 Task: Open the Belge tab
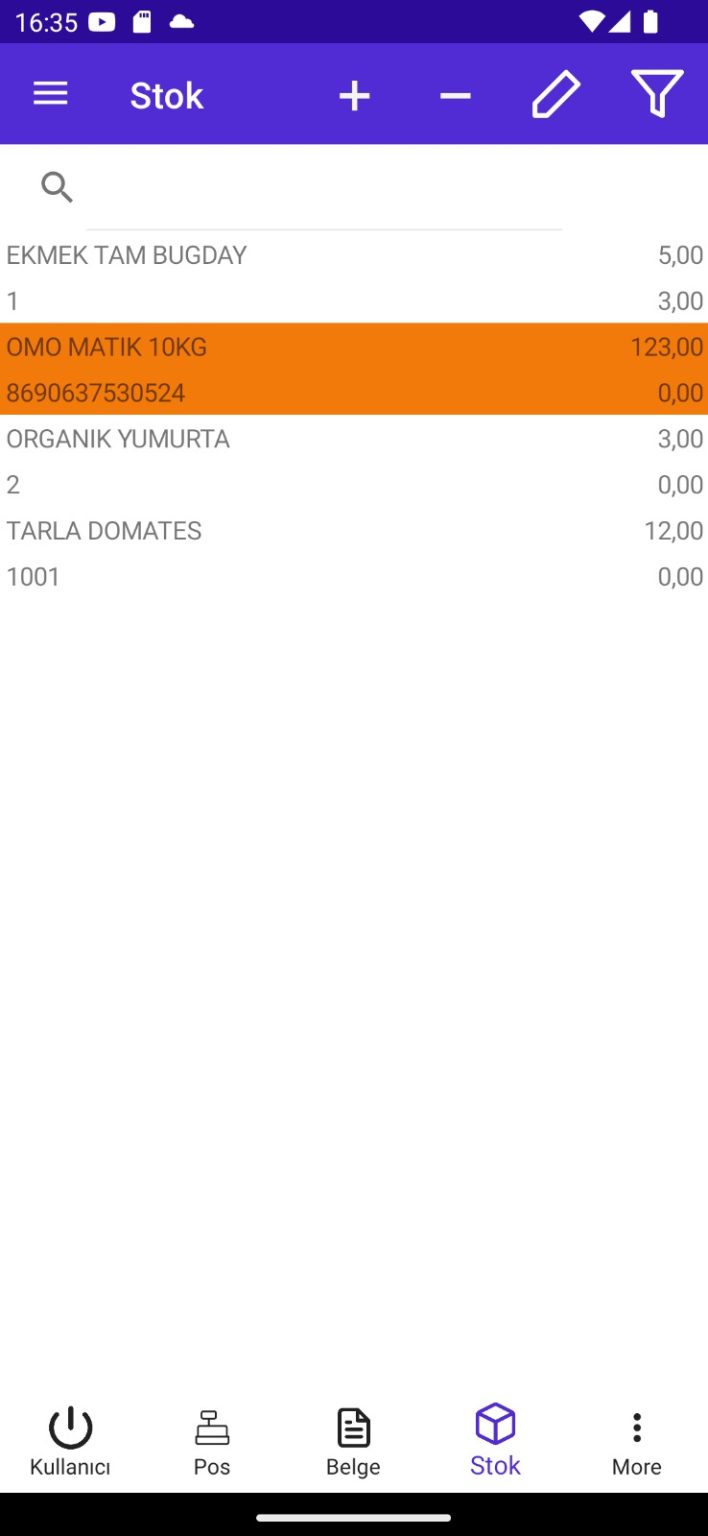pyautogui.click(x=353, y=1440)
